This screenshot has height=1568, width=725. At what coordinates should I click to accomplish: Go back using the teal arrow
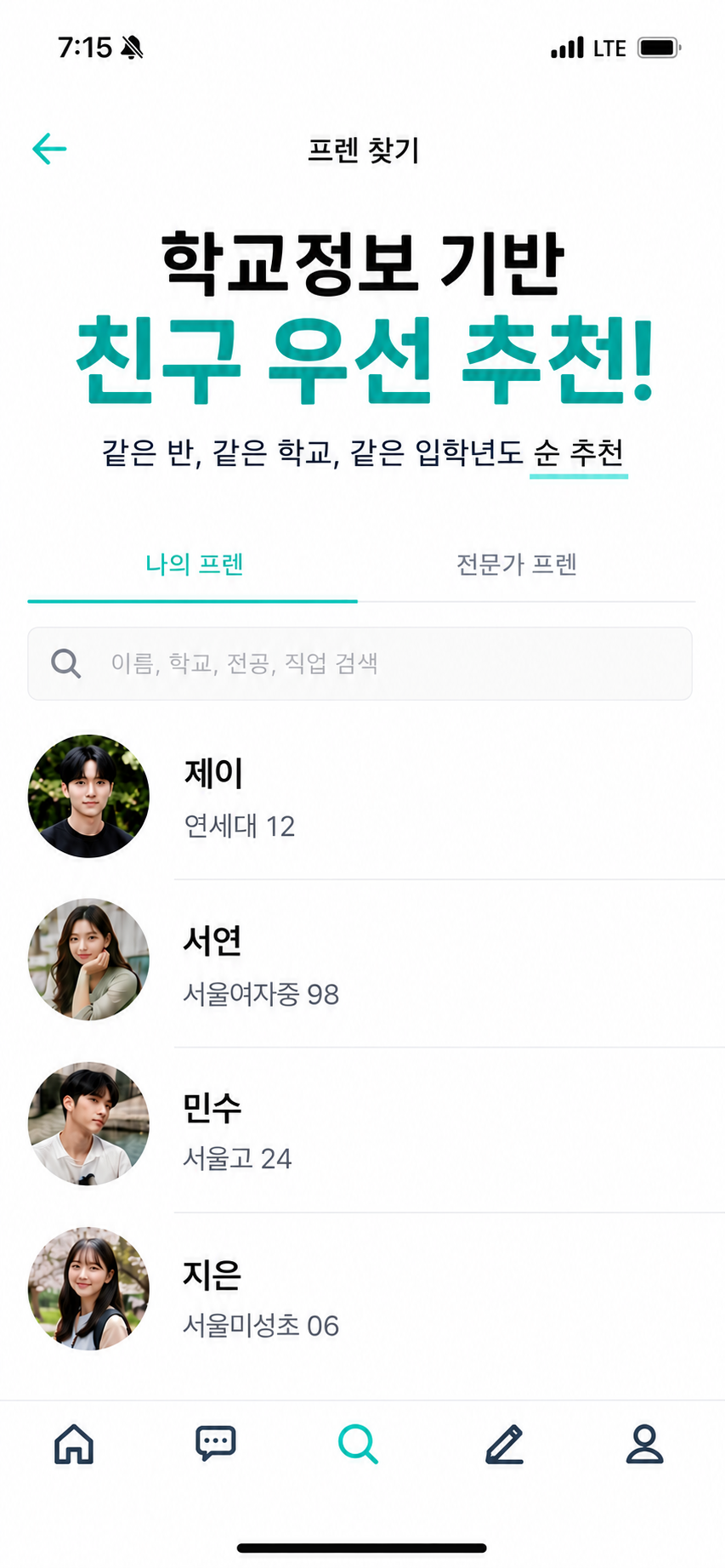[49, 149]
